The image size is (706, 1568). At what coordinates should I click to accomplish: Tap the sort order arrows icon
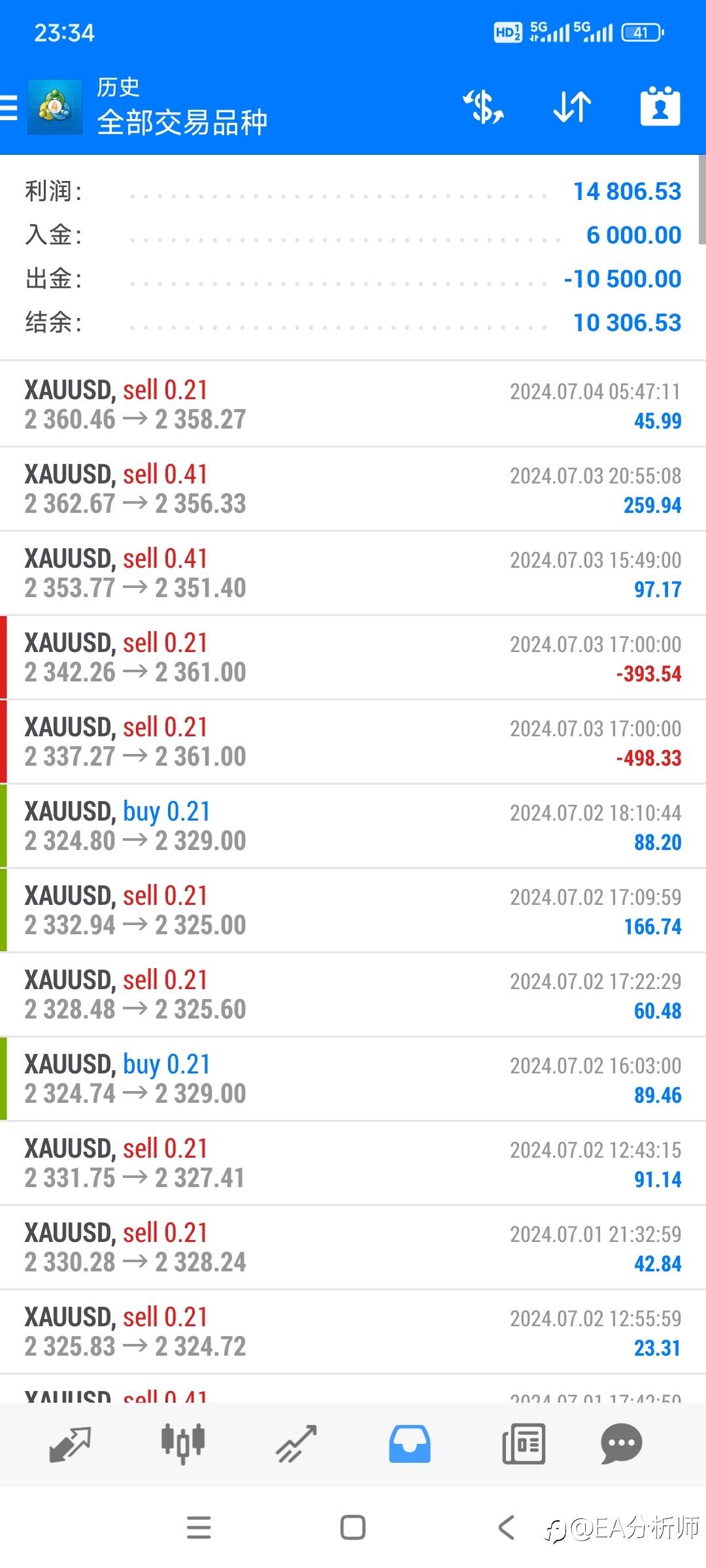pyautogui.click(x=572, y=107)
